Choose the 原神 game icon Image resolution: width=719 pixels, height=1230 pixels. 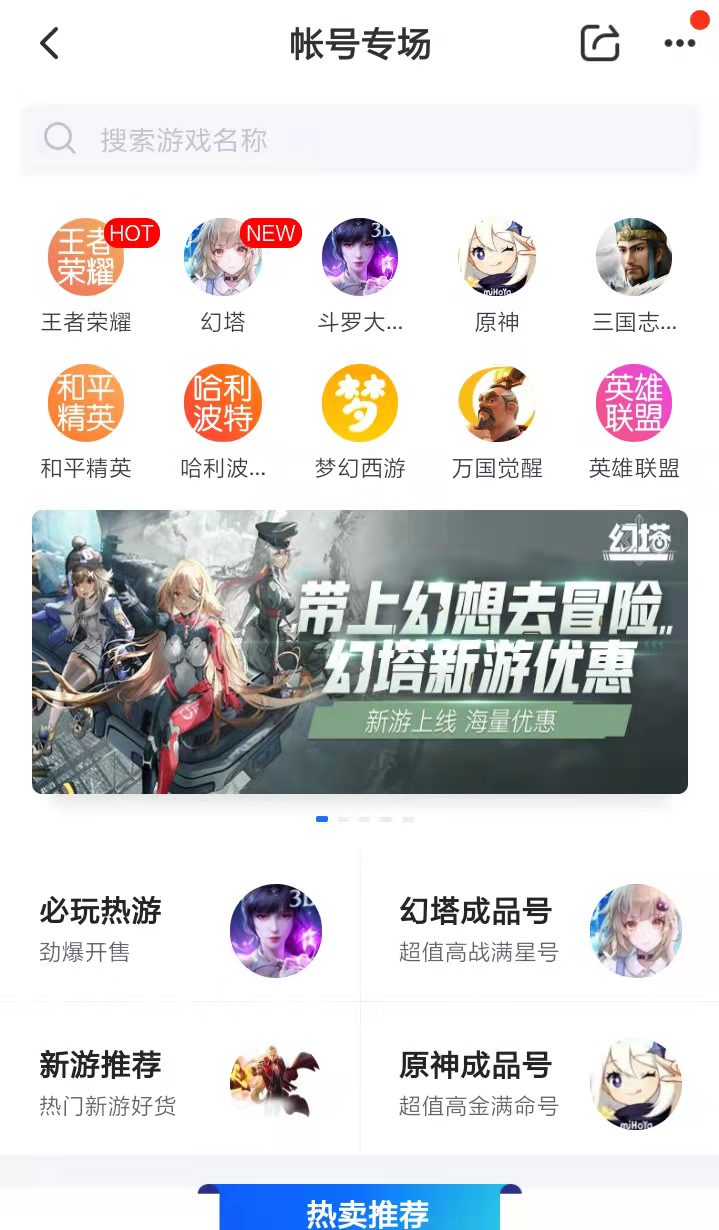click(497, 258)
